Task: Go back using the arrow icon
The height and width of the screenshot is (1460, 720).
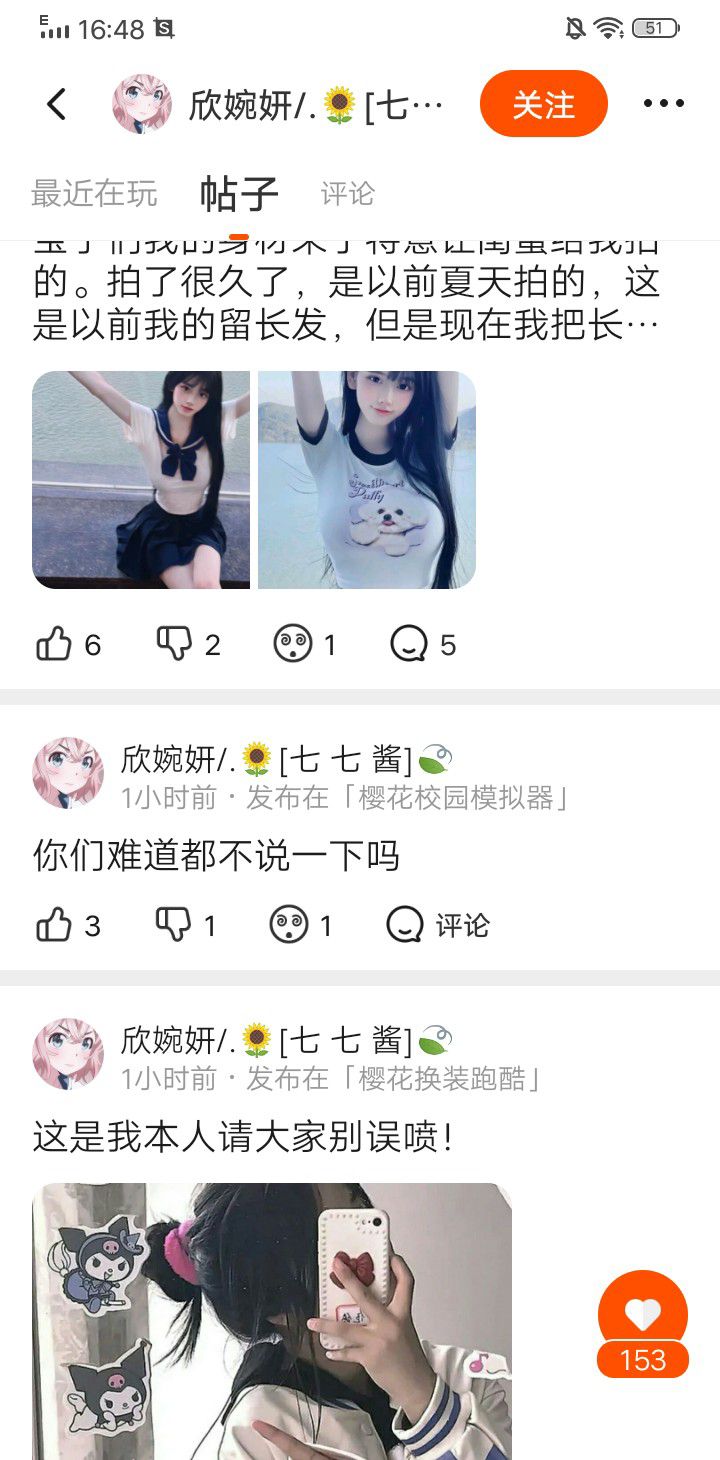Action: pos(57,104)
